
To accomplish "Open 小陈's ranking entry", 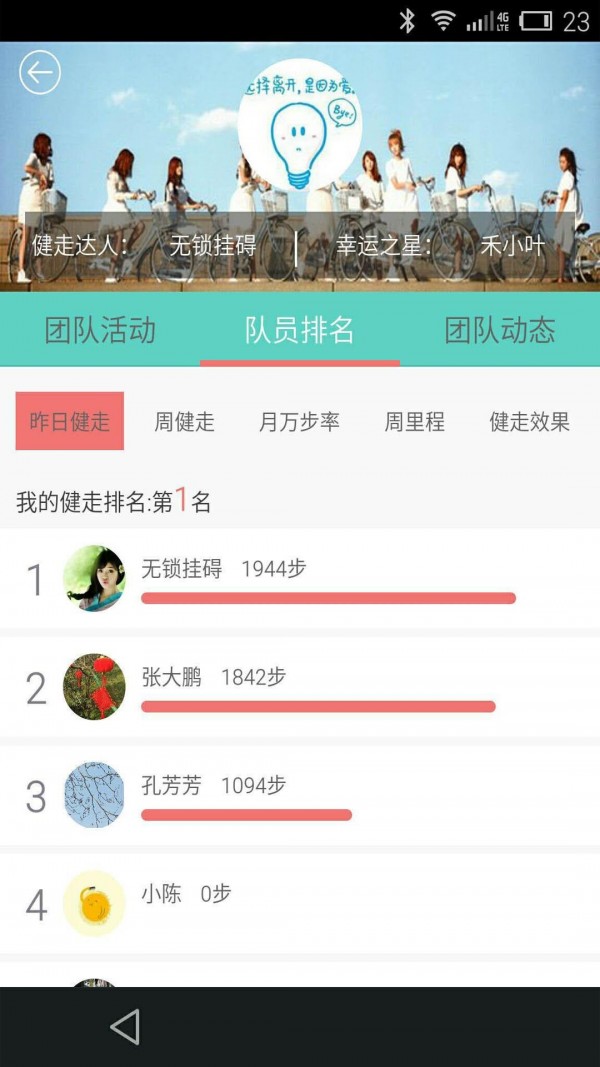I will [300, 904].
